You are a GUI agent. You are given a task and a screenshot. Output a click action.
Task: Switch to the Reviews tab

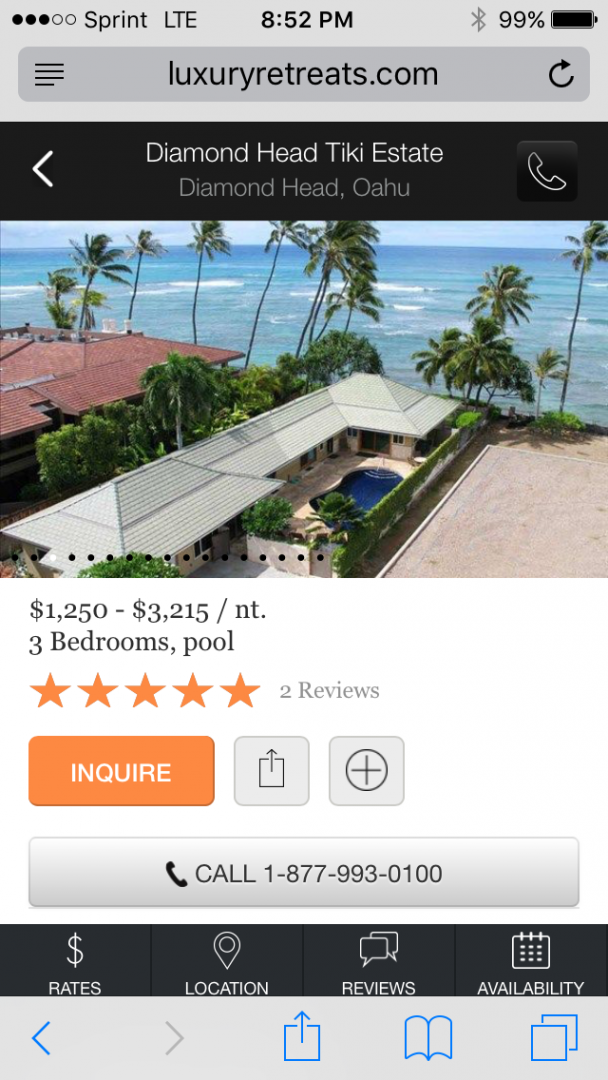point(379,961)
